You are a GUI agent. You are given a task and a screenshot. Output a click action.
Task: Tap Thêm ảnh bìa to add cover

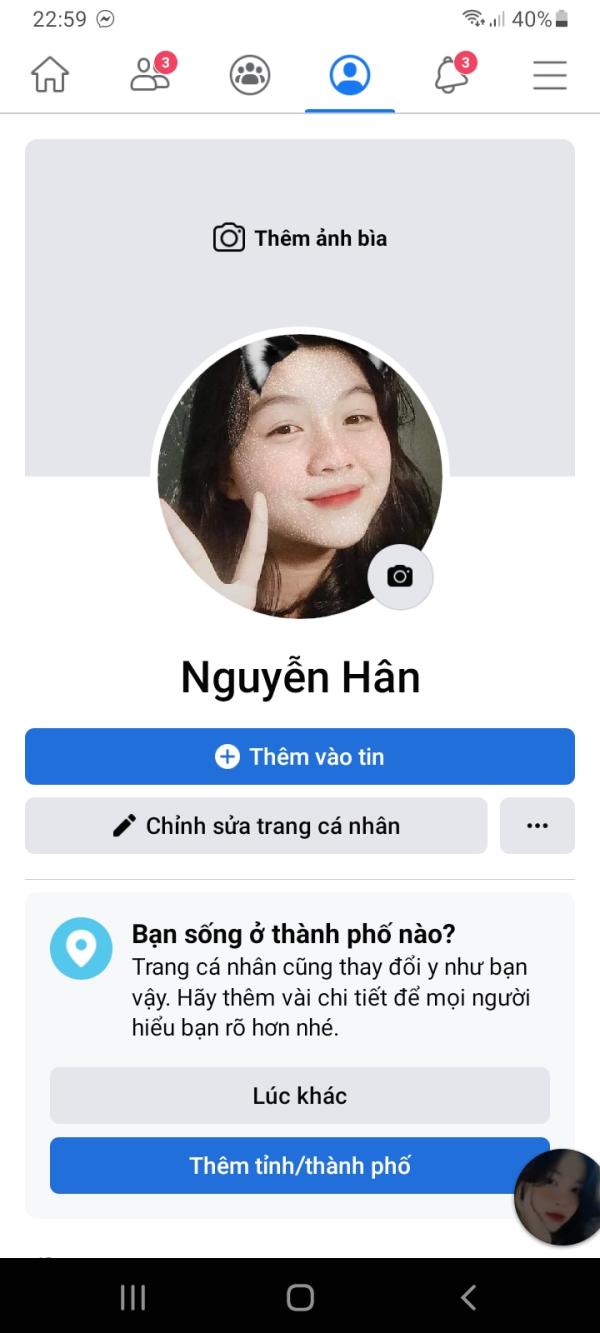[300, 238]
